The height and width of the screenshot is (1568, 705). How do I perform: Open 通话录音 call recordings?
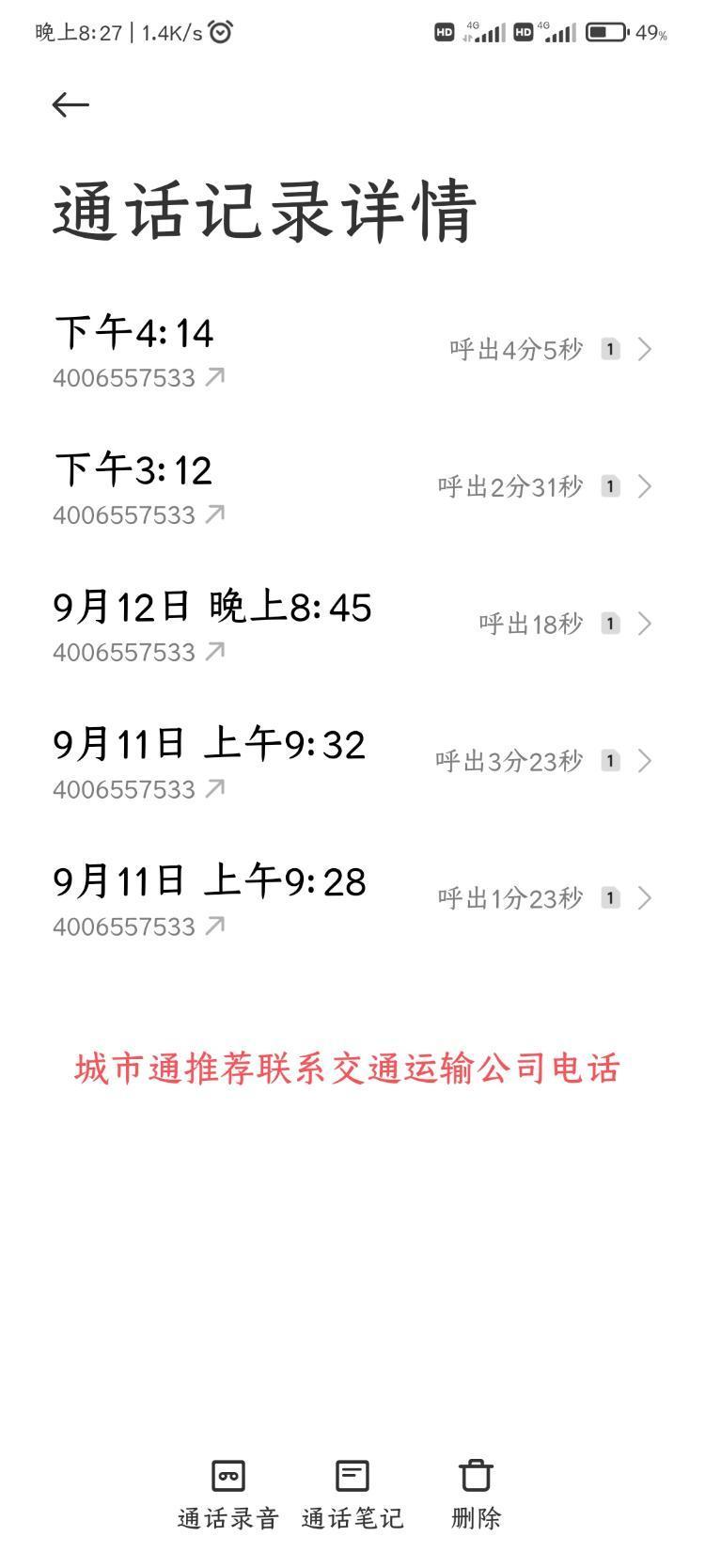click(228, 1495)
